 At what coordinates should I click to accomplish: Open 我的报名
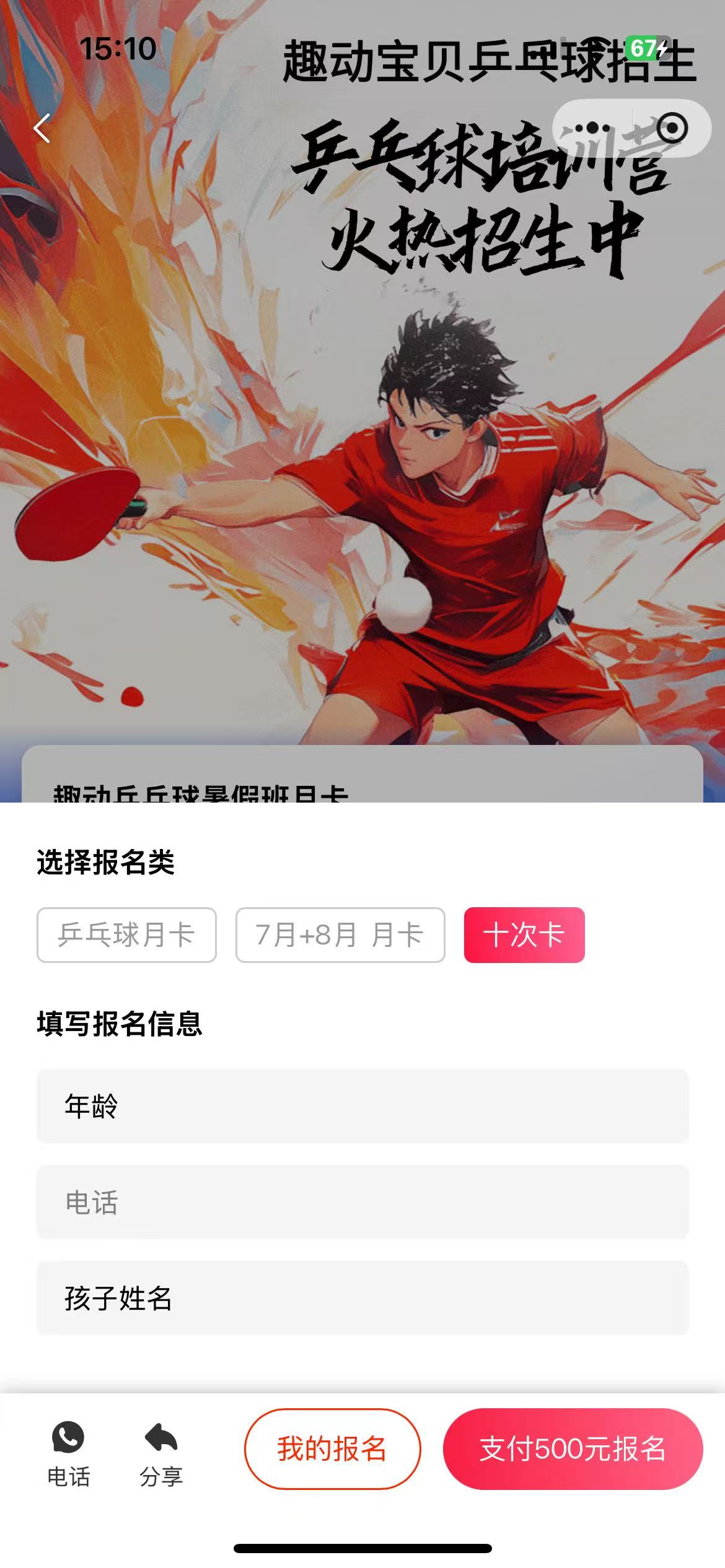332,1449
